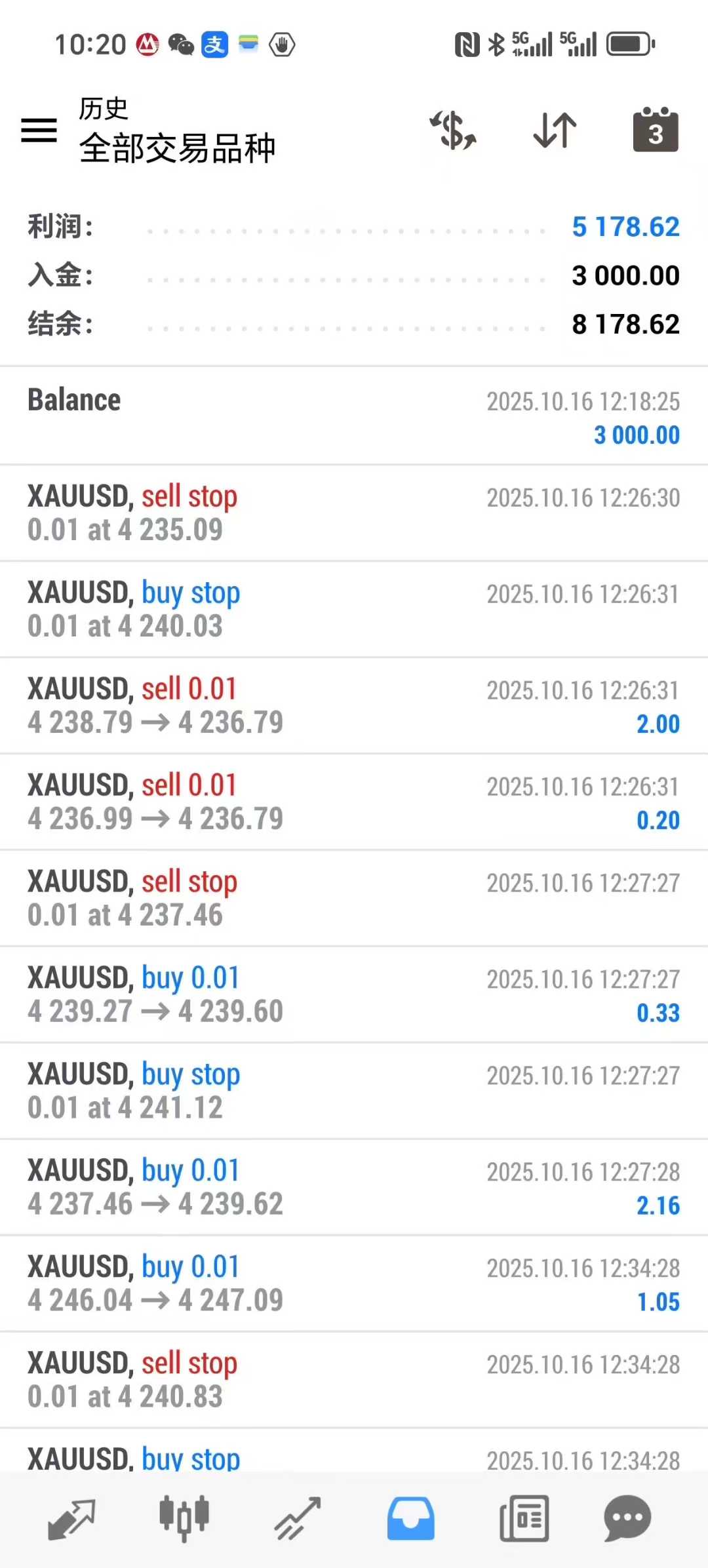Screen dimensions: 708x1568
Task: Expand the buy stop at 4 240.03 order
Action: (x=354, y=609)
